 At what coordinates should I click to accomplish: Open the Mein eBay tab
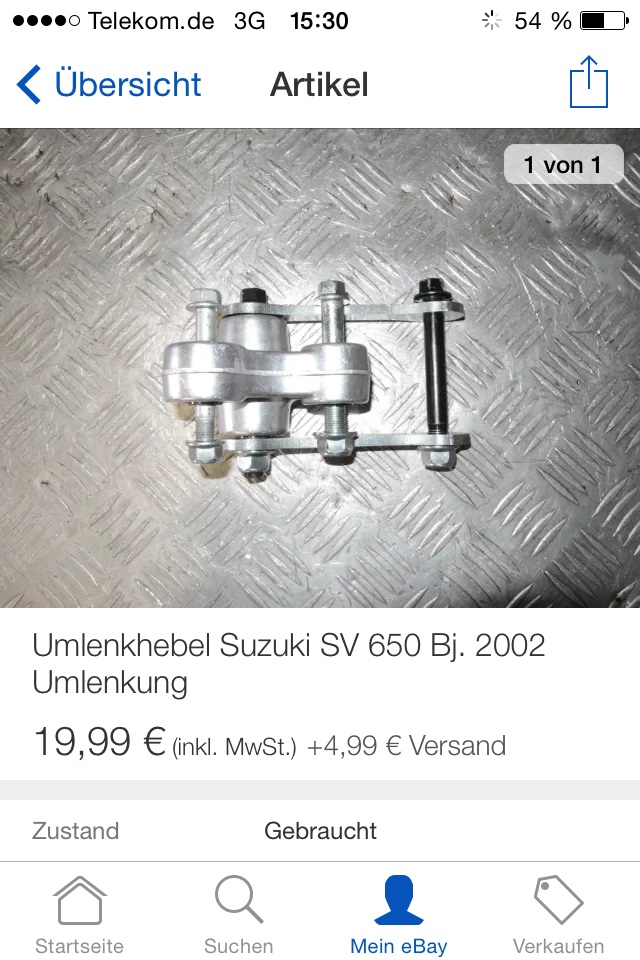point(399,914)
